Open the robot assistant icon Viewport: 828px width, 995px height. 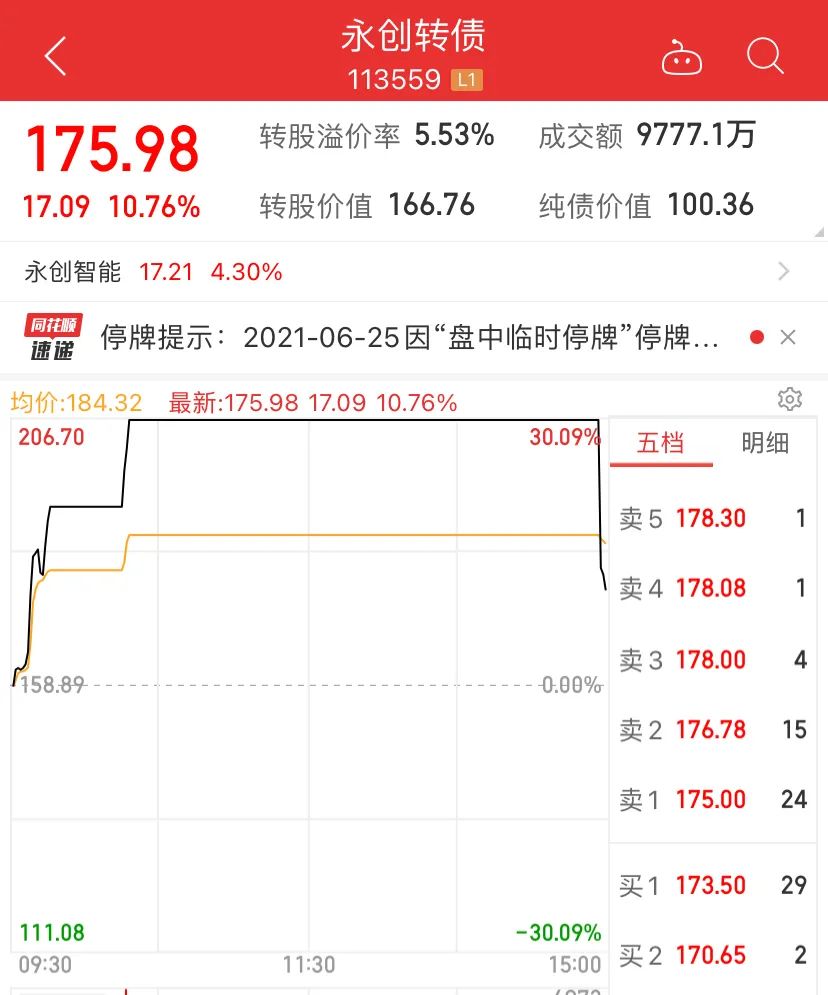pos(682,57)
